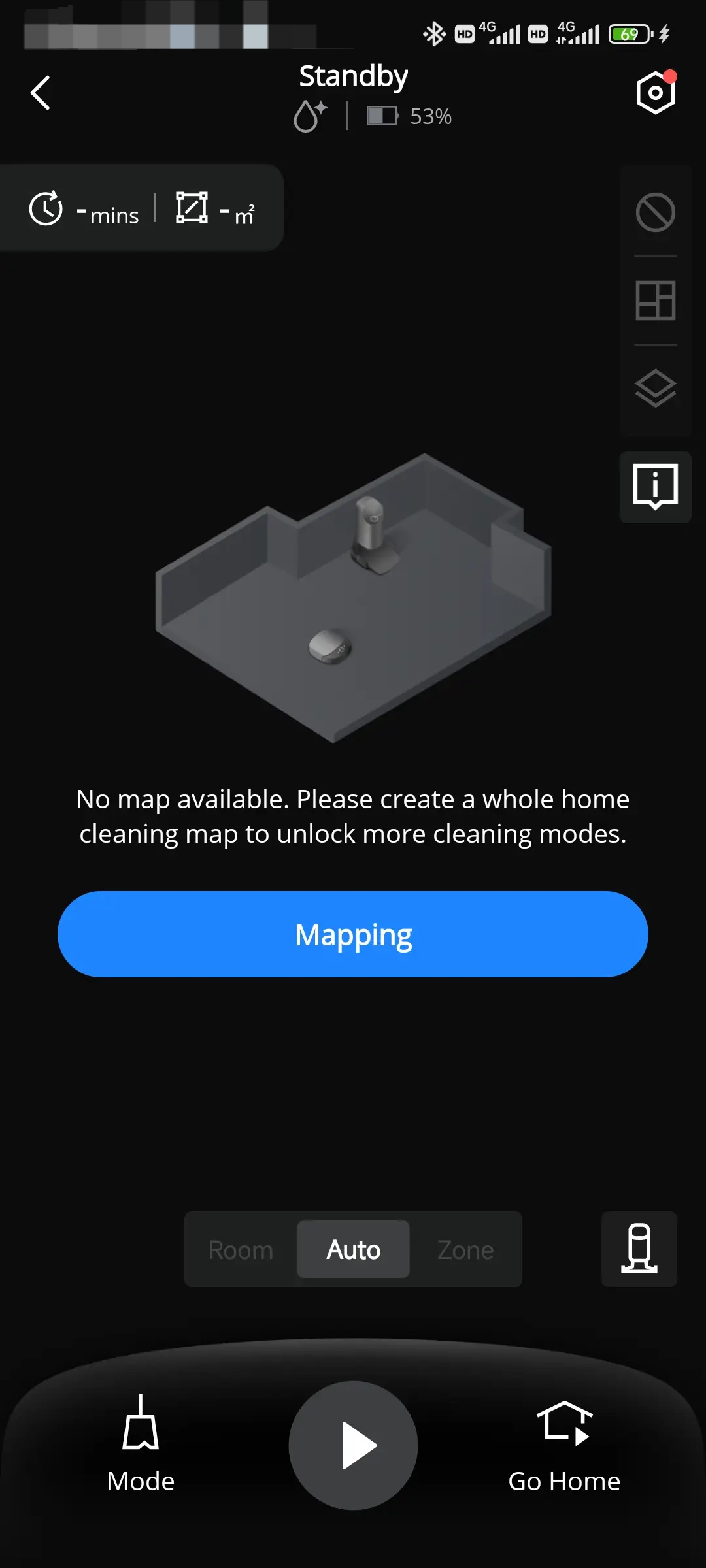Screen dimensions: 706x1568
Task: Open device settings hexagon icon
Action: (x=655, y=93)
